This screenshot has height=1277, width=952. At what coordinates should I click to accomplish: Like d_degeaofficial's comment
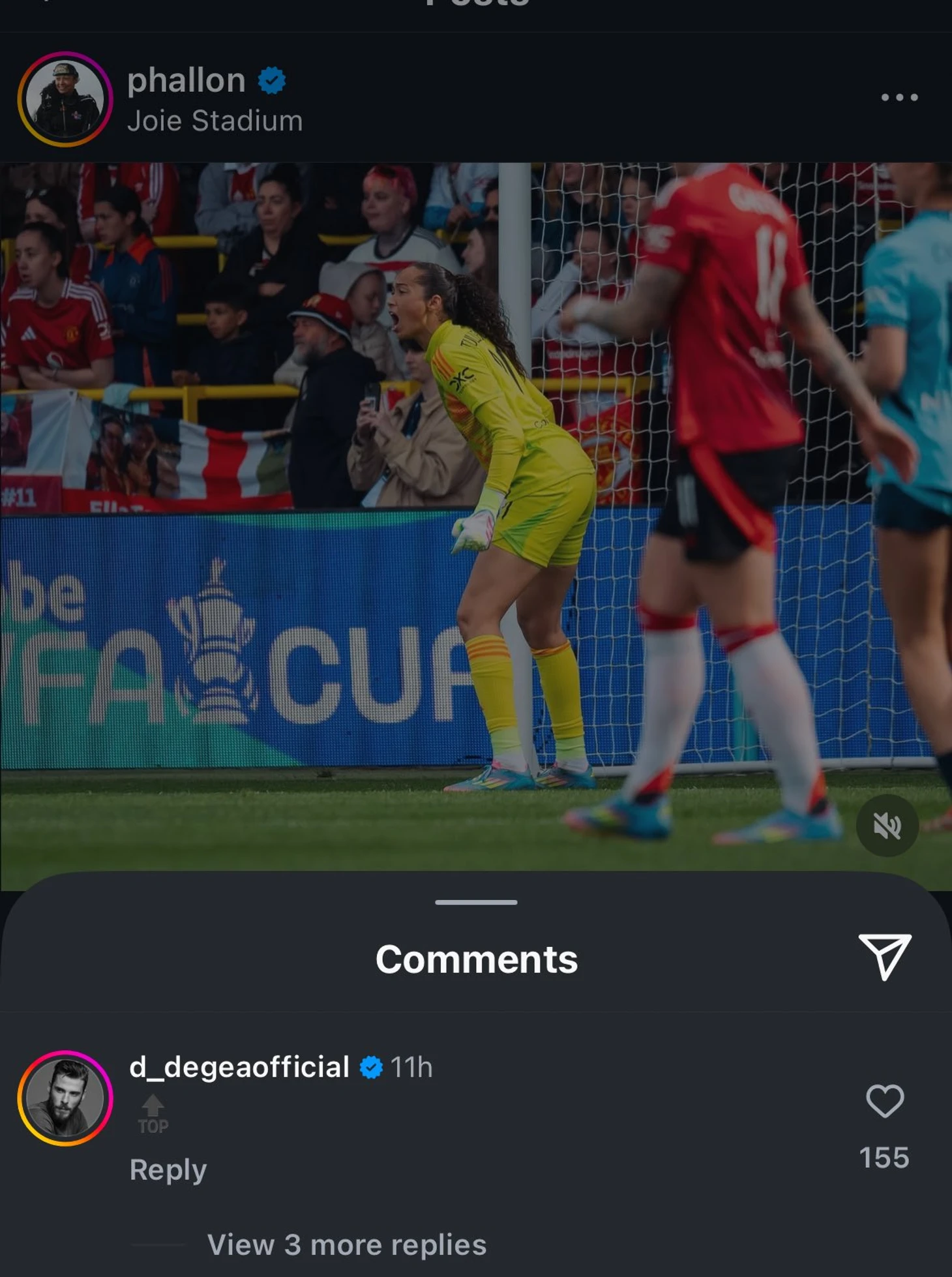coord(884,1102)
